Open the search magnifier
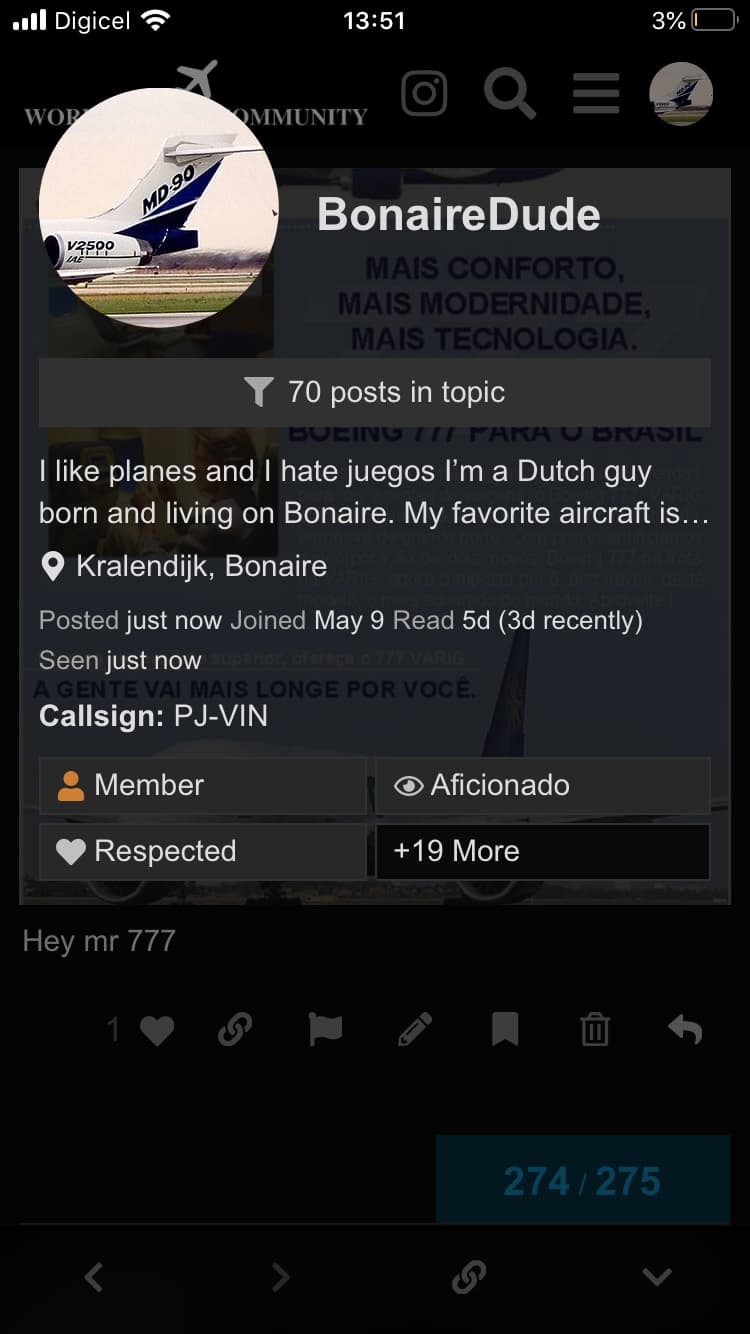Screen dimensions: 750x1334 pyautogui.click(x=509, y=94)
